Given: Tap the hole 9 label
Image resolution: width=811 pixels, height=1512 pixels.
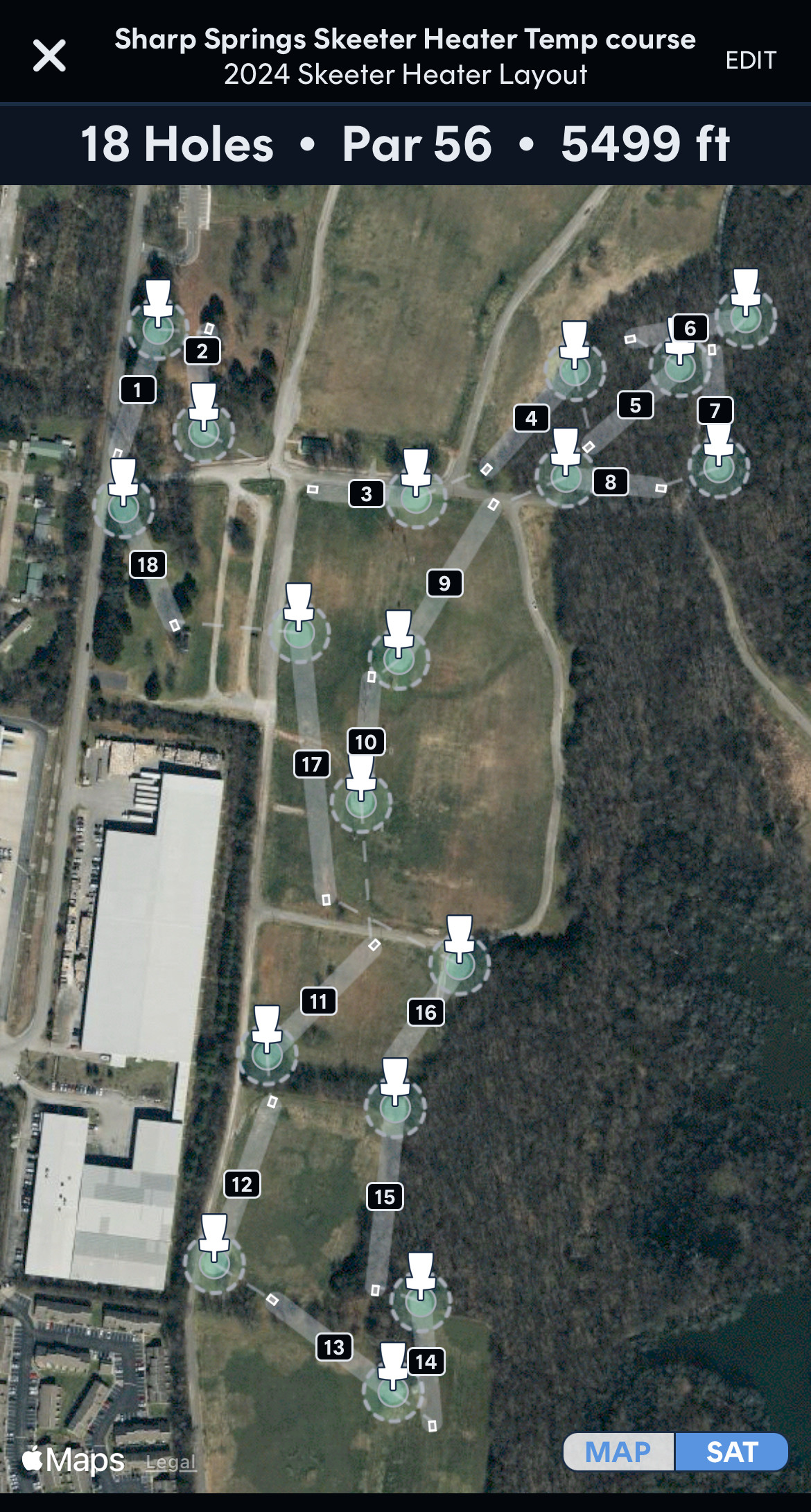Looking at the screenshot, I should tap(445, 583).
